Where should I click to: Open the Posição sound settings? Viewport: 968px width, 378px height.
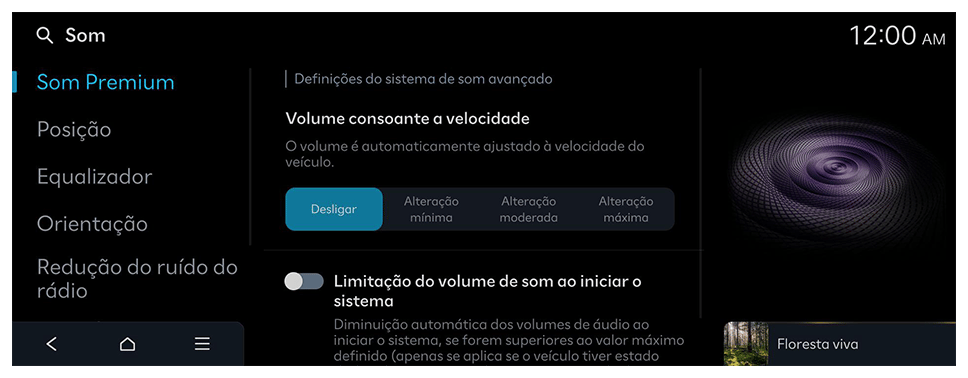pyautogui.click(x=74, y=130)
